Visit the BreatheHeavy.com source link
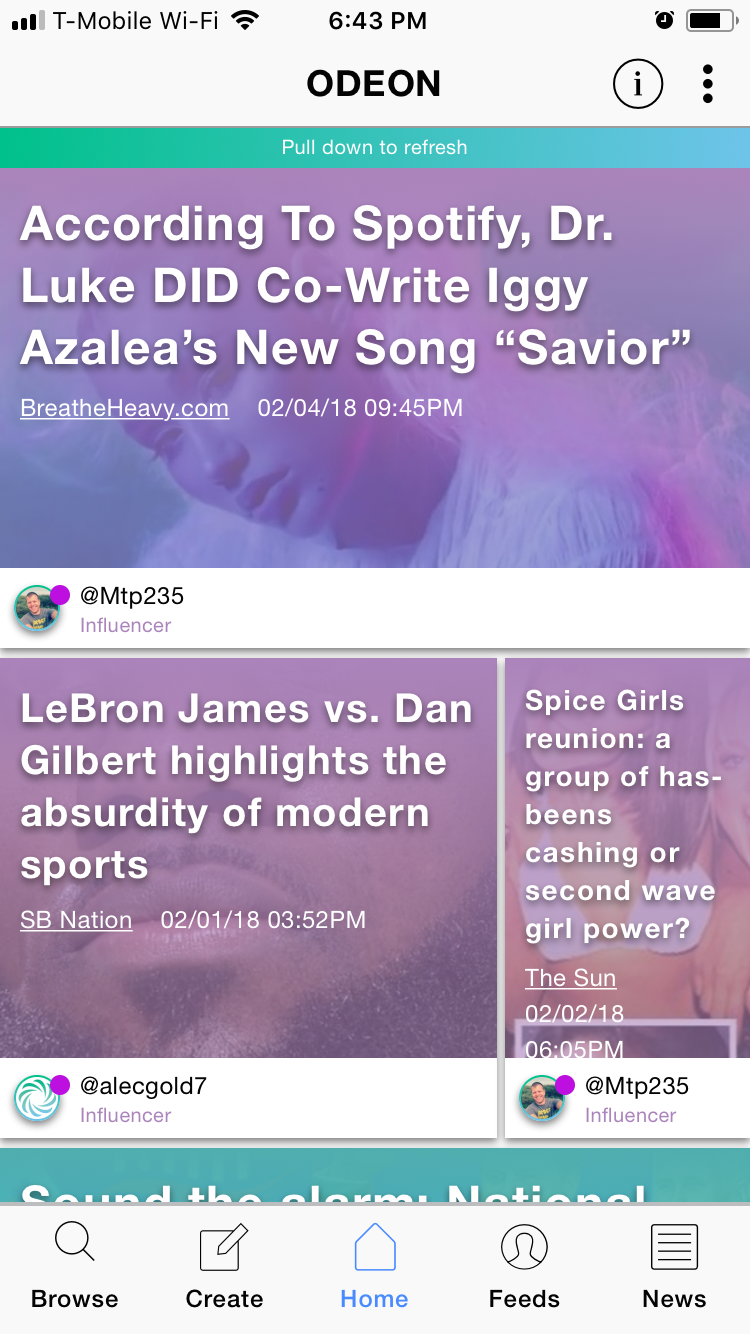The width and height of the screenshot is (750, 1334). click(124, 408)
